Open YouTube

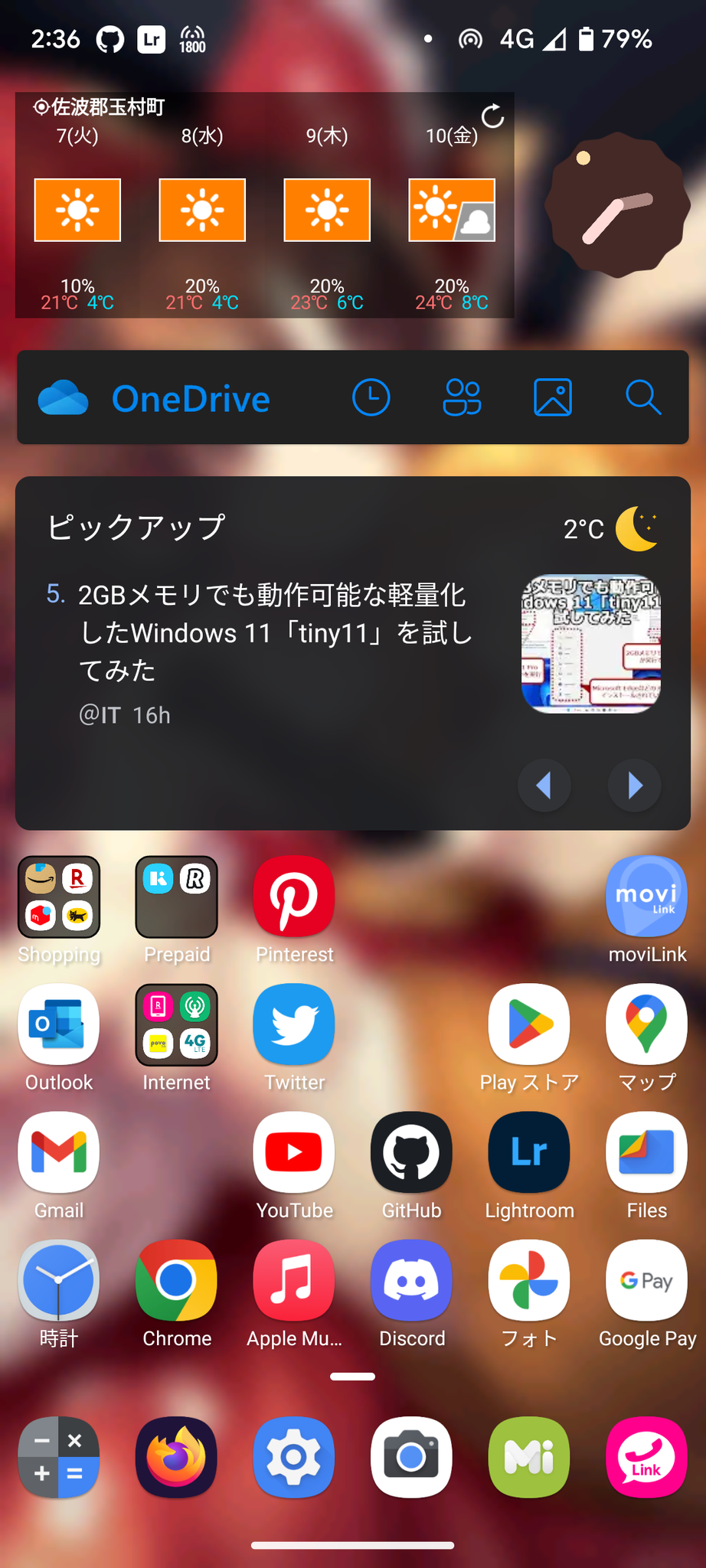point(293,1152)
